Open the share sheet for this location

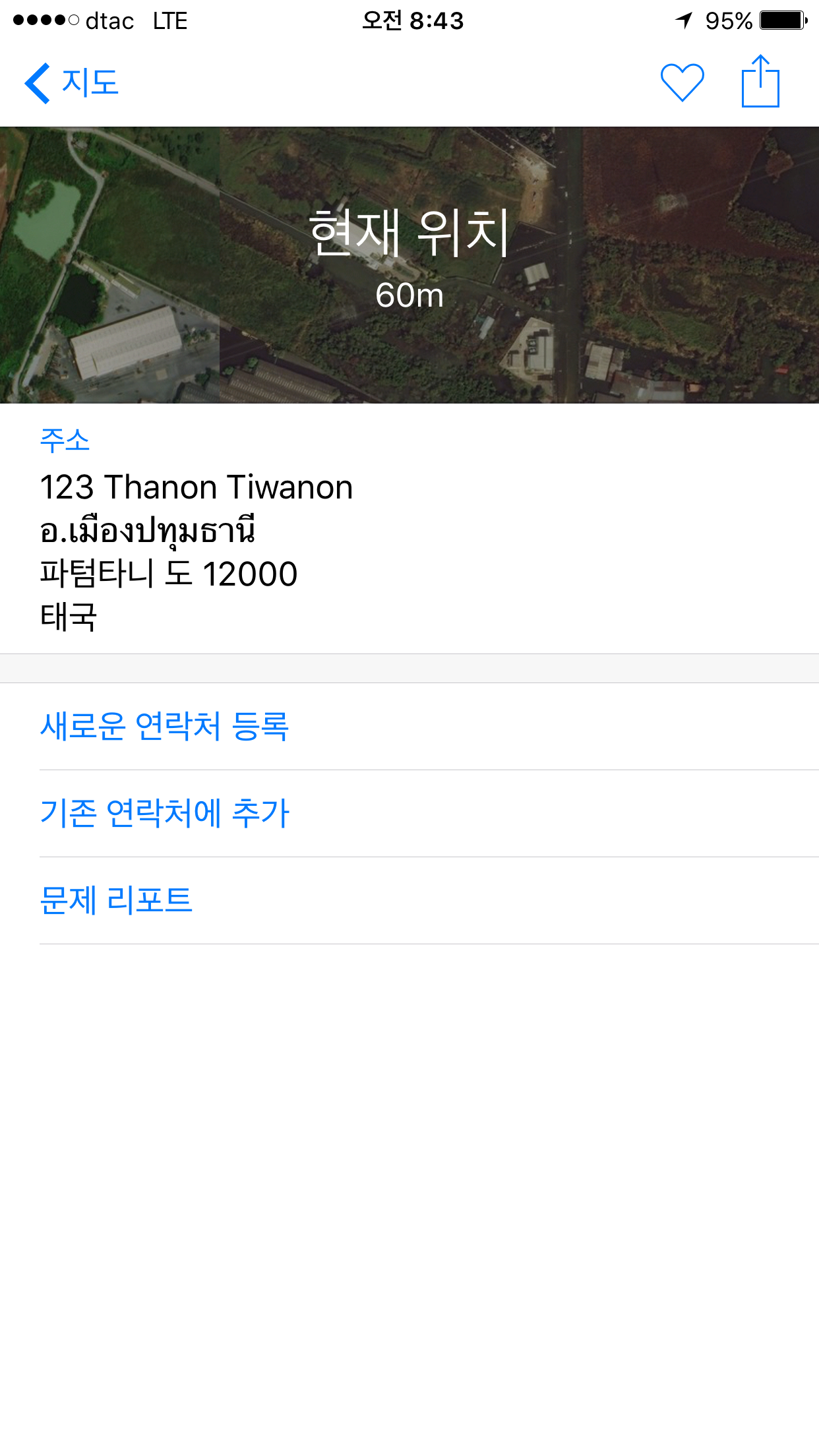[760, 82]
